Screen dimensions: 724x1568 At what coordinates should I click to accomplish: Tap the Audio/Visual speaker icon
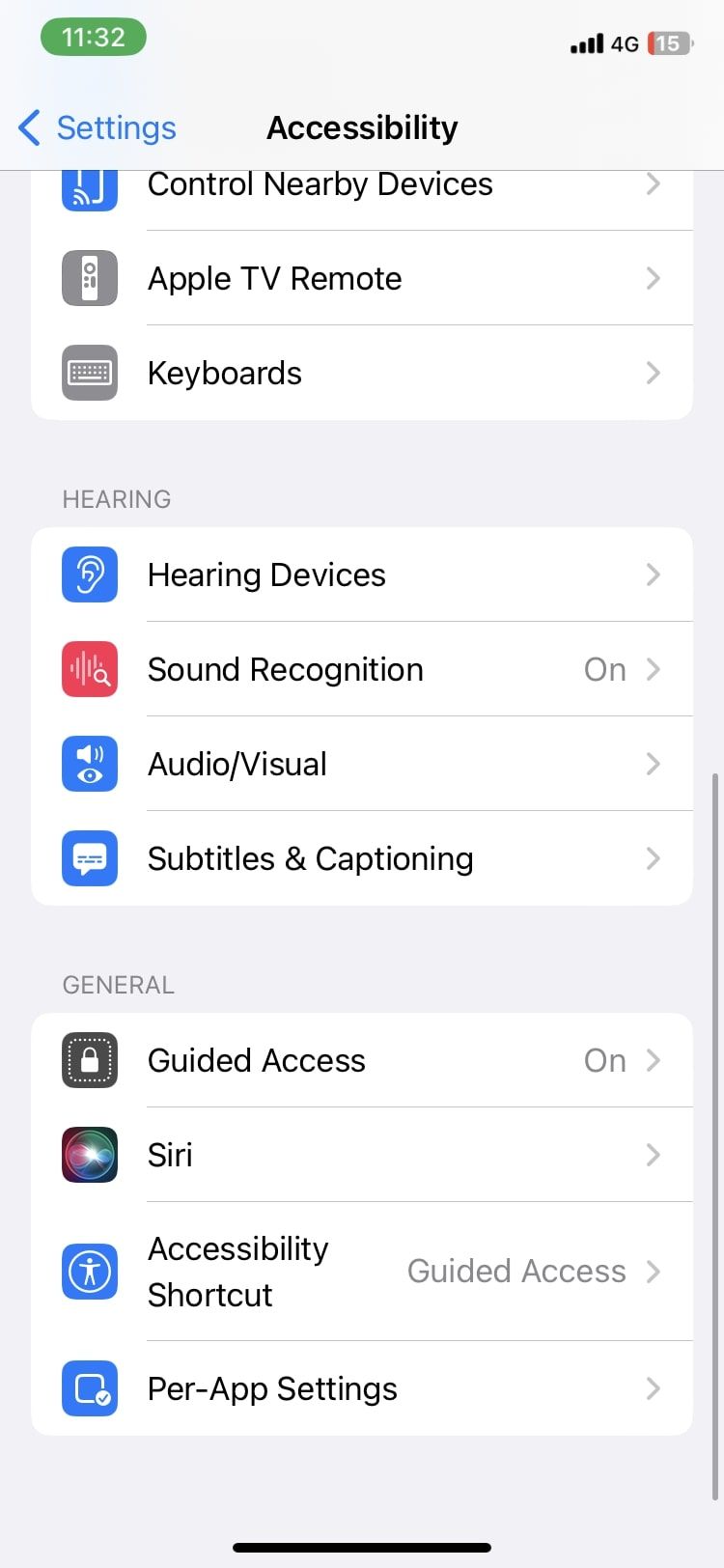pyautogui.click(x=89, y=764)
